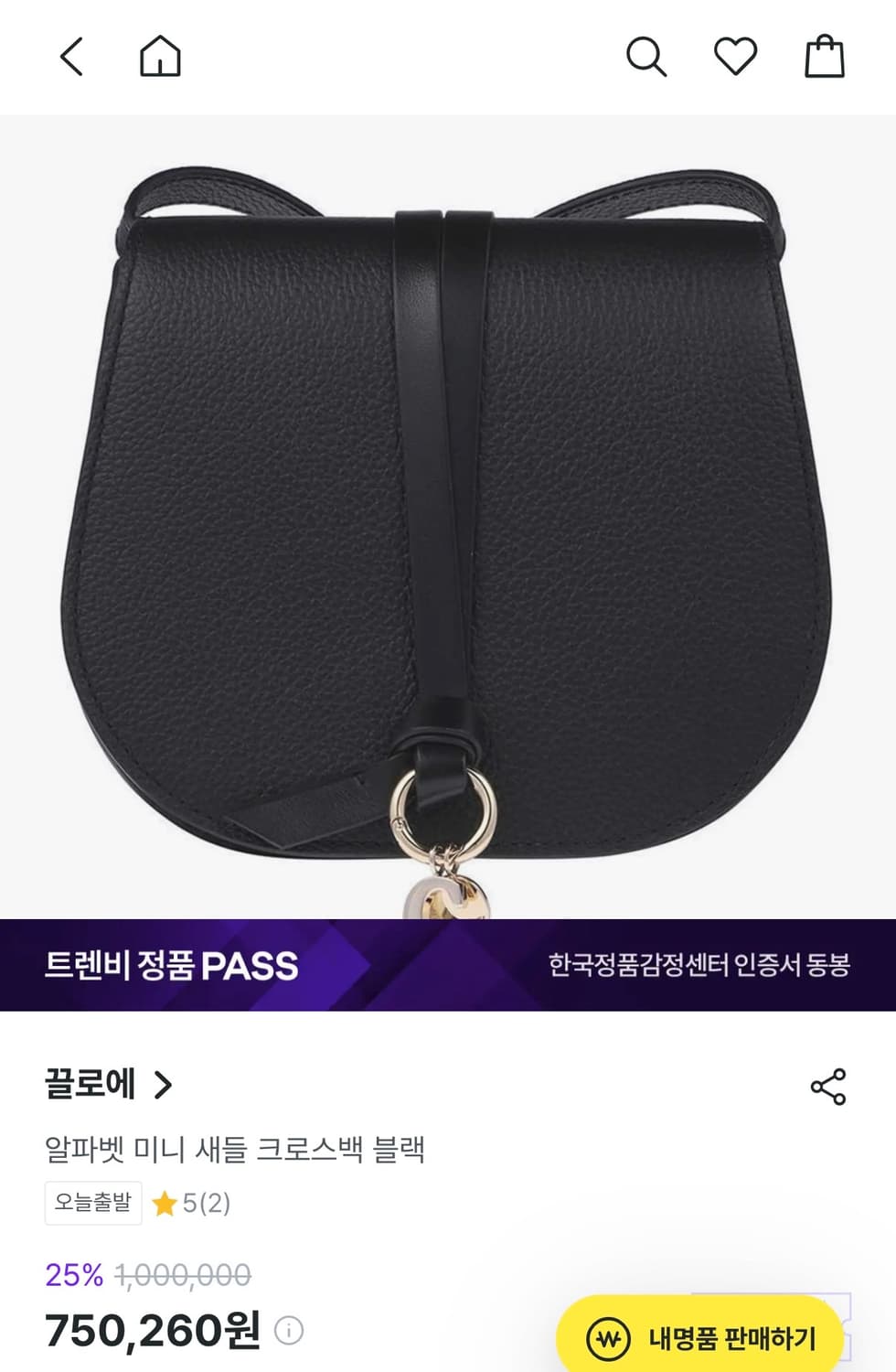Screen dimensions: 896x1372
Task: Tap the star icon next to rating
Action: pos(165,1203)
